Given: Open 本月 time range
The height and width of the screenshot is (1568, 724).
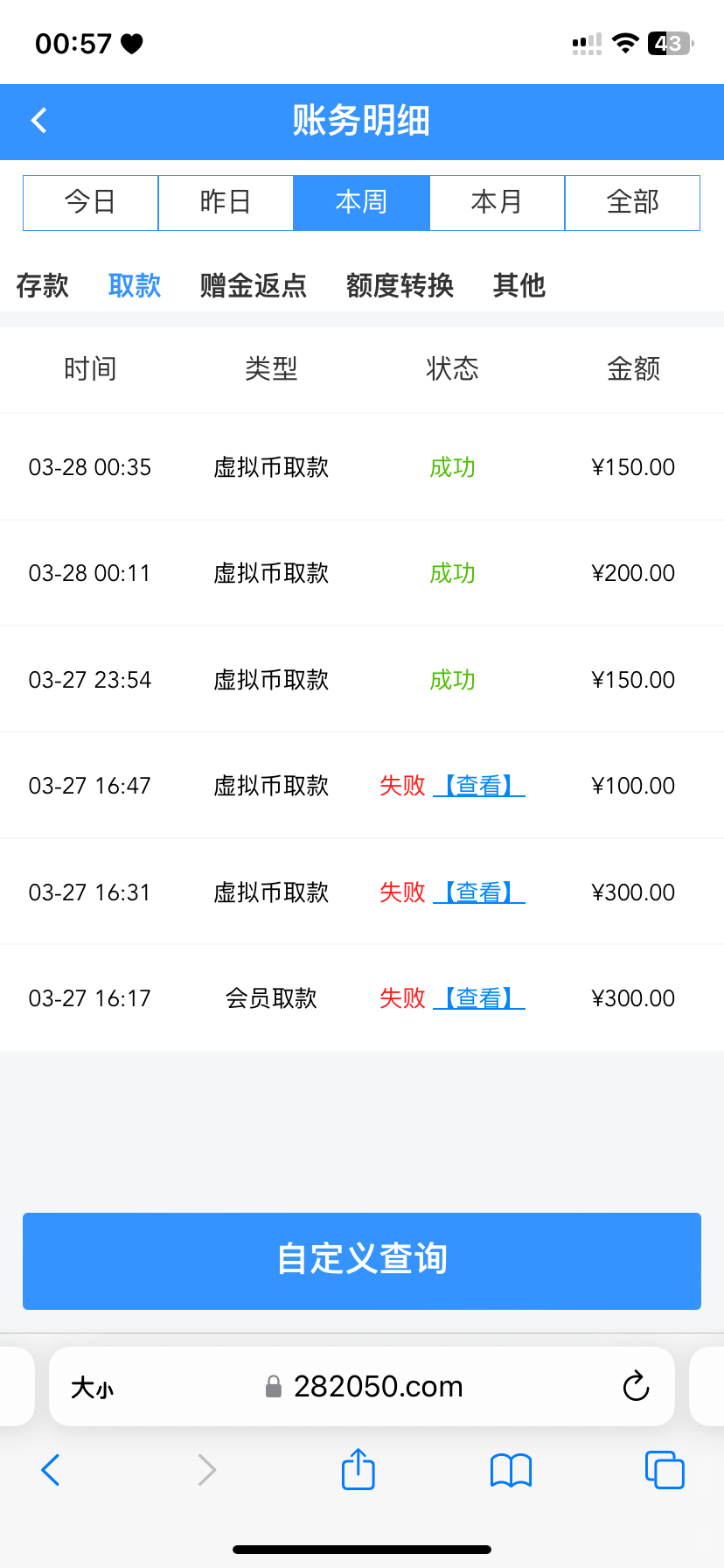Looking at the screenshot, I should click(497, 202).
